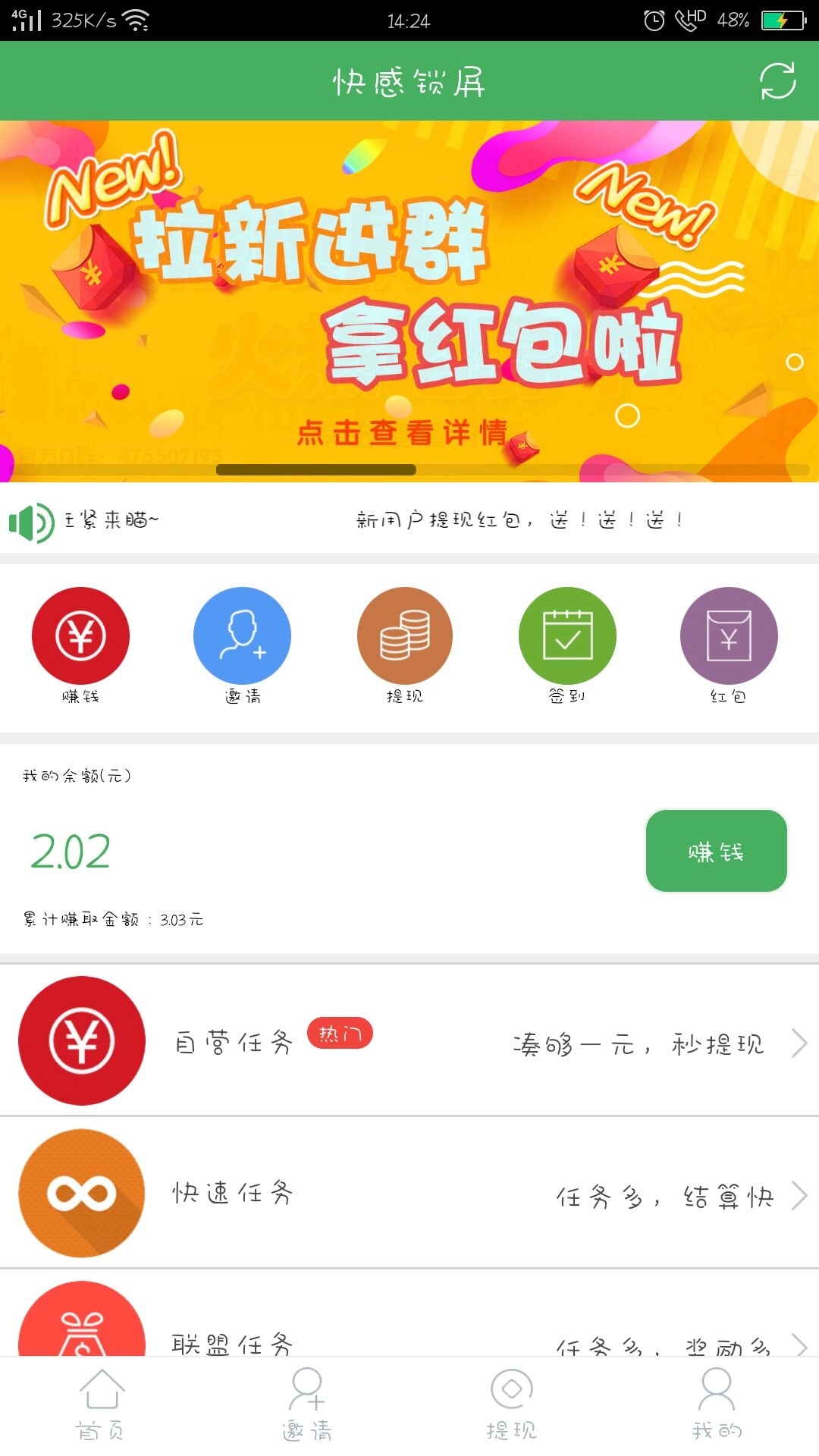Open the 邀请 shortcut with the blue person icon
Image resolution: width=819 pixels, height=1456 pixels.
(x=242, y=645)
